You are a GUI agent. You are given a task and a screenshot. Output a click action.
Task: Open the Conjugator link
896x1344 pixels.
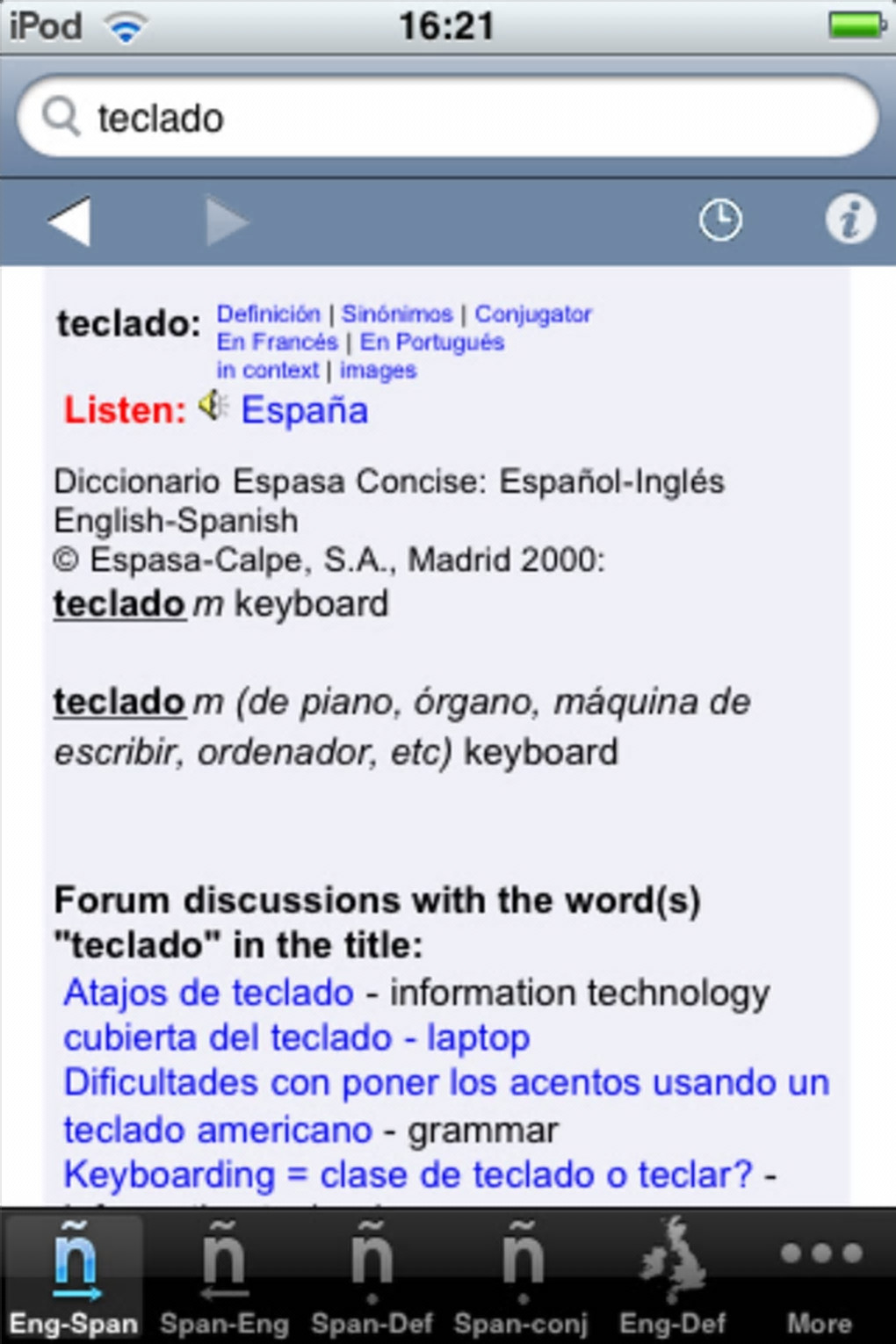tap(533, 314)
